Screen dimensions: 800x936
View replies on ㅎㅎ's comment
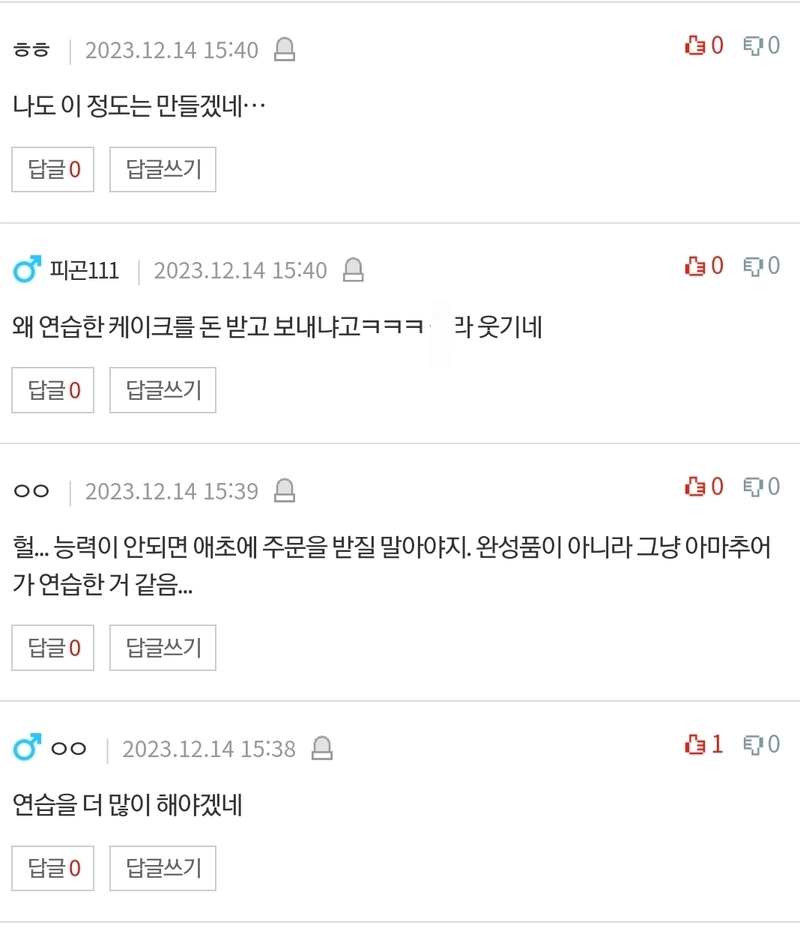(x=53, y=169)
